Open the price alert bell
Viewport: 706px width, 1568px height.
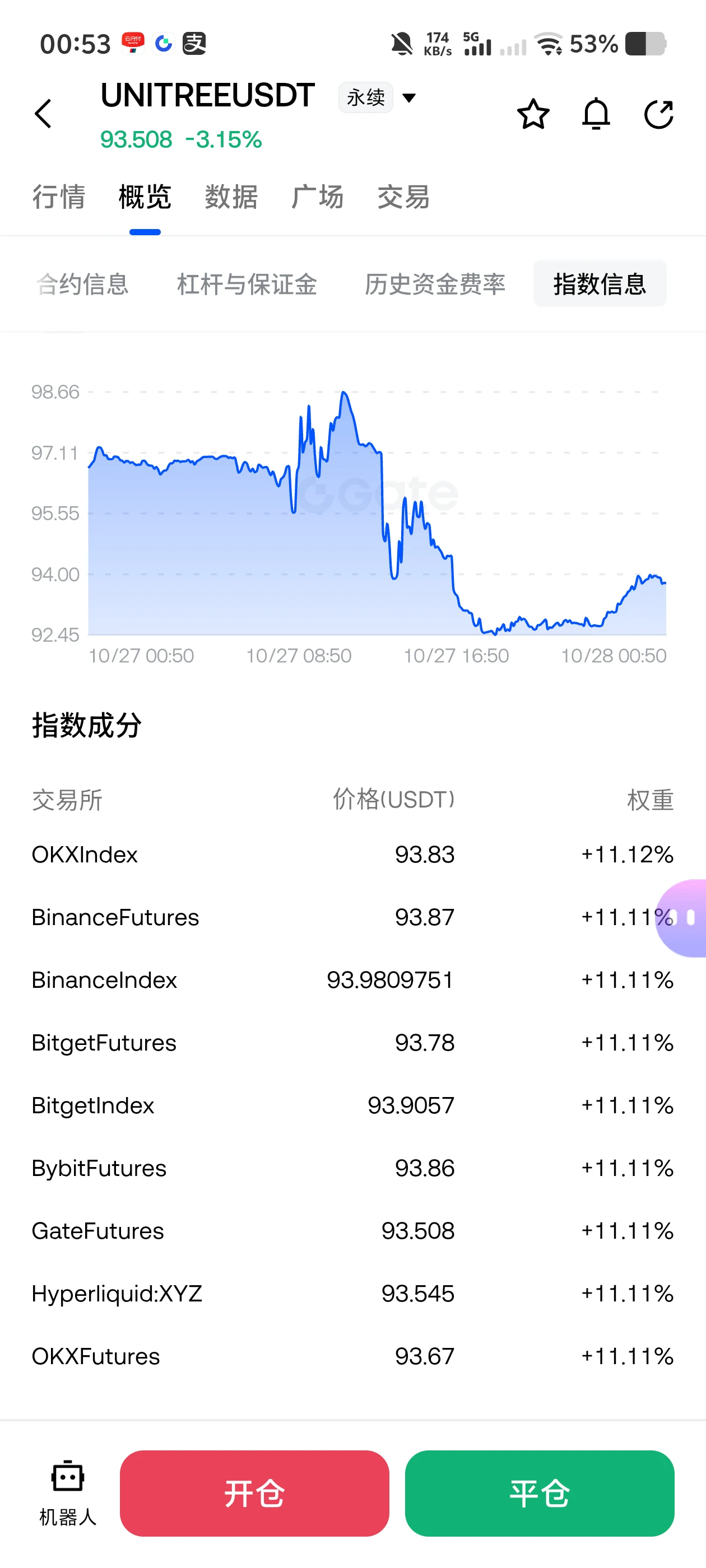pos(596,114)
